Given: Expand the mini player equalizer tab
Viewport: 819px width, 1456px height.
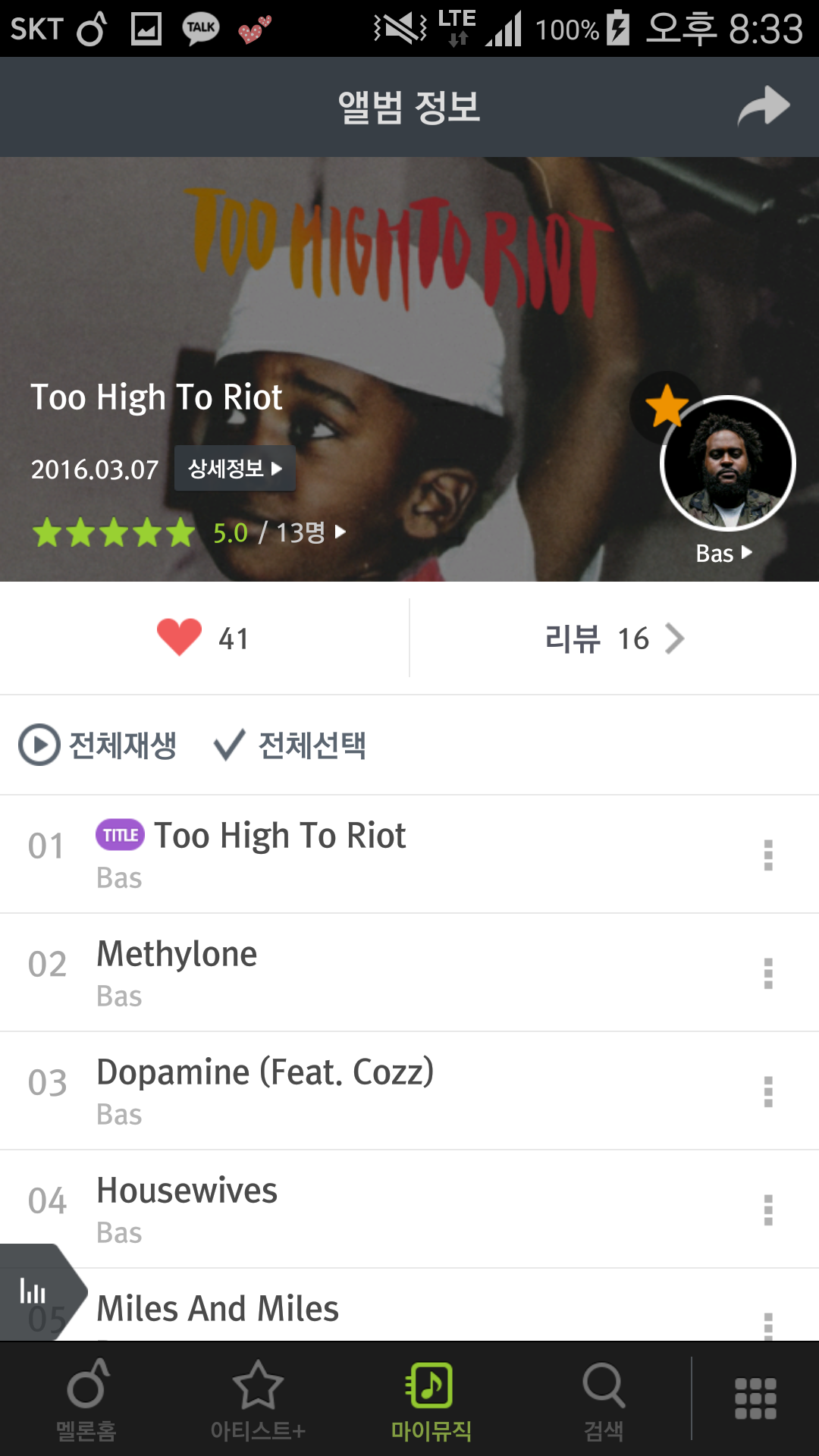Looking at the screenshot, I should tap(35, 1291).
